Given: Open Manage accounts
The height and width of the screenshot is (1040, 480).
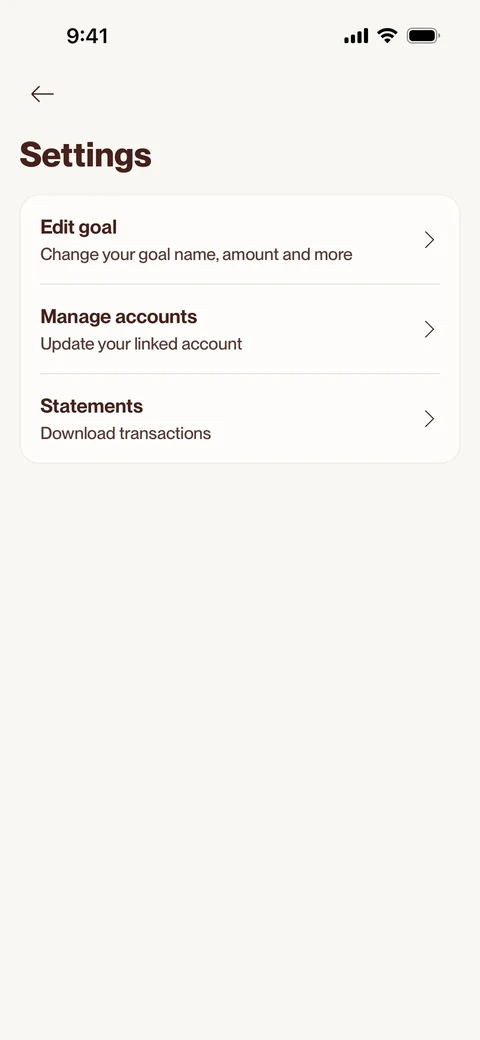Looking at the screenshot, I should (240, 329).
